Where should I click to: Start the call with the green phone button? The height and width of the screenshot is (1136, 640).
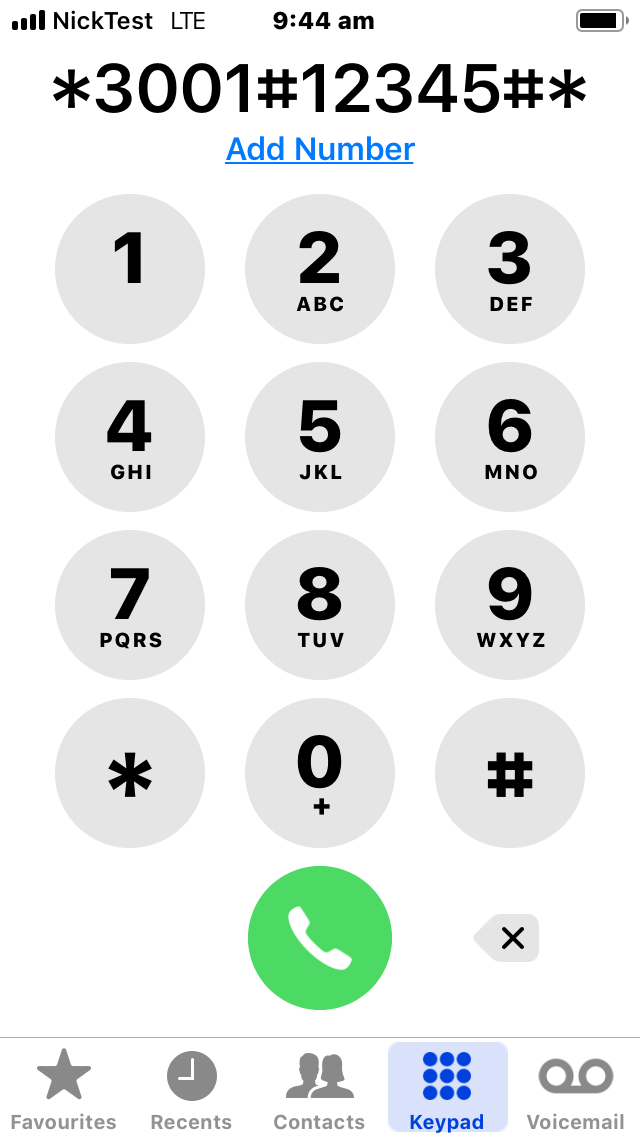point(320,938)
